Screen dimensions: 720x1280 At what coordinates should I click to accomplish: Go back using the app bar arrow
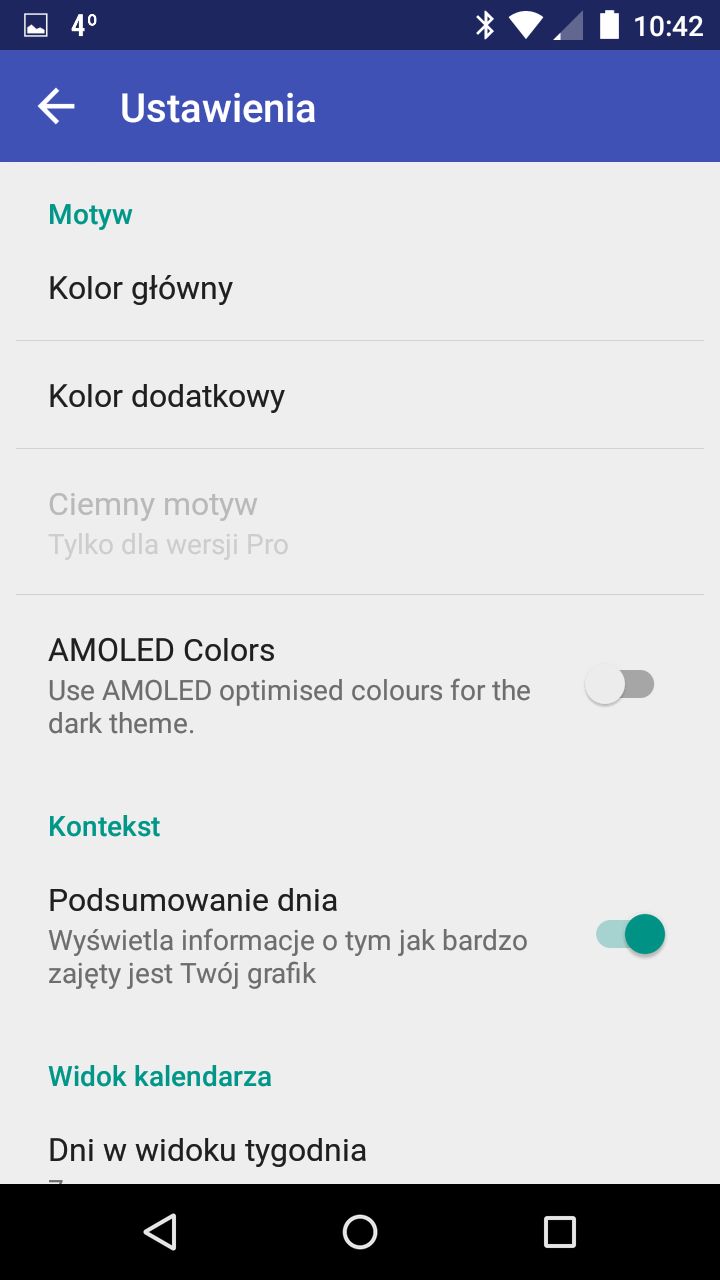point(56,107)
